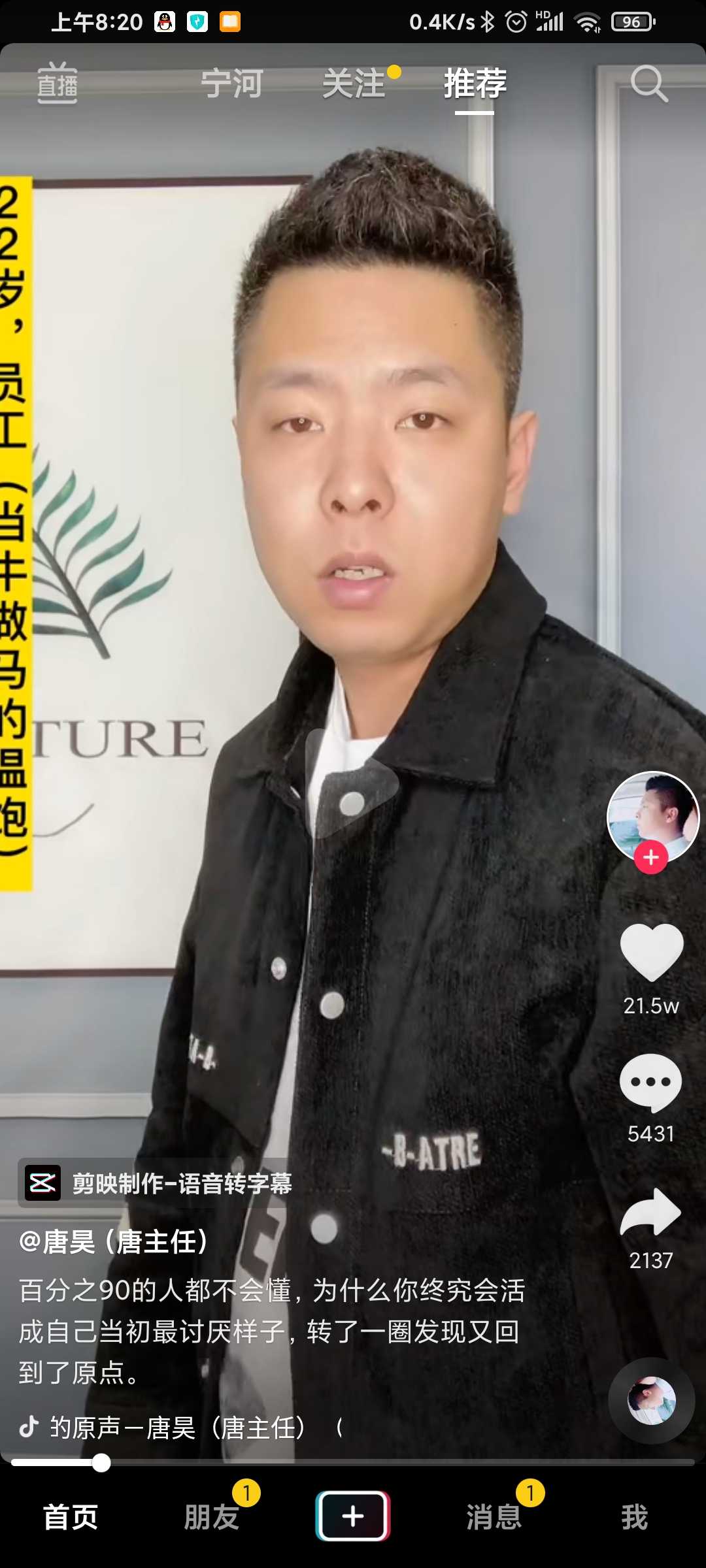Select the 推荐 tab
This screenshot has height=1568, width=706.
[475, 84]
